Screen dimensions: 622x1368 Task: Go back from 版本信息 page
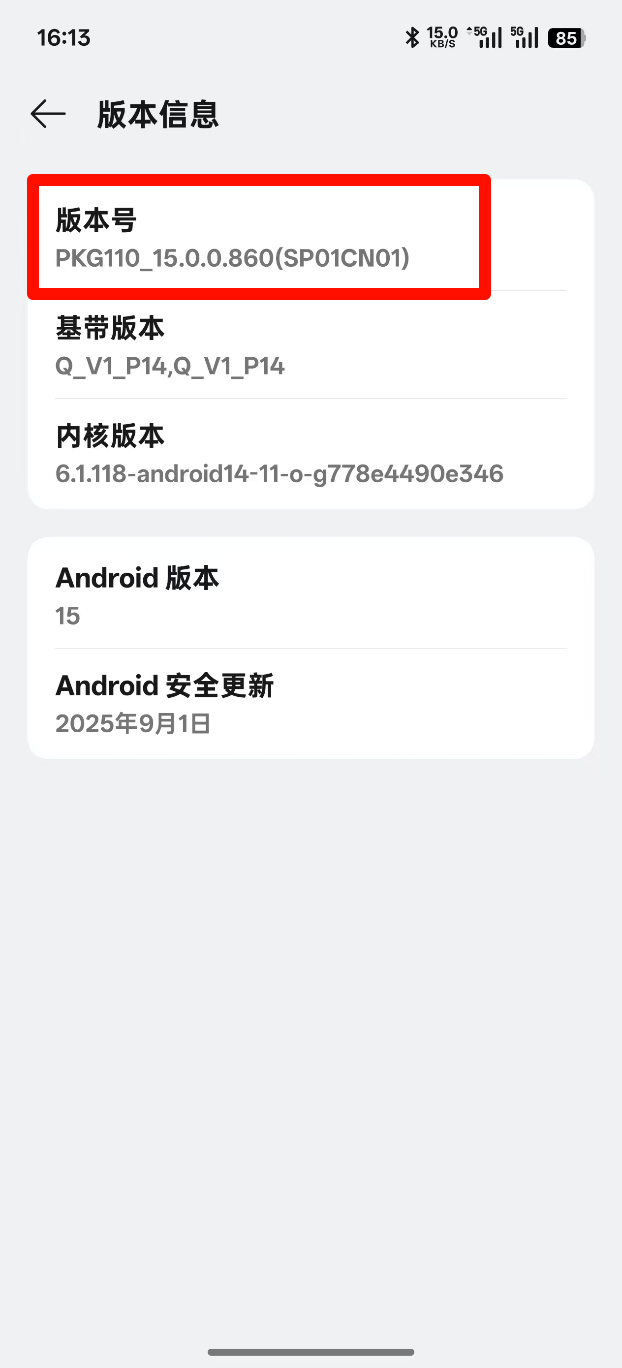tap(48, 114)
